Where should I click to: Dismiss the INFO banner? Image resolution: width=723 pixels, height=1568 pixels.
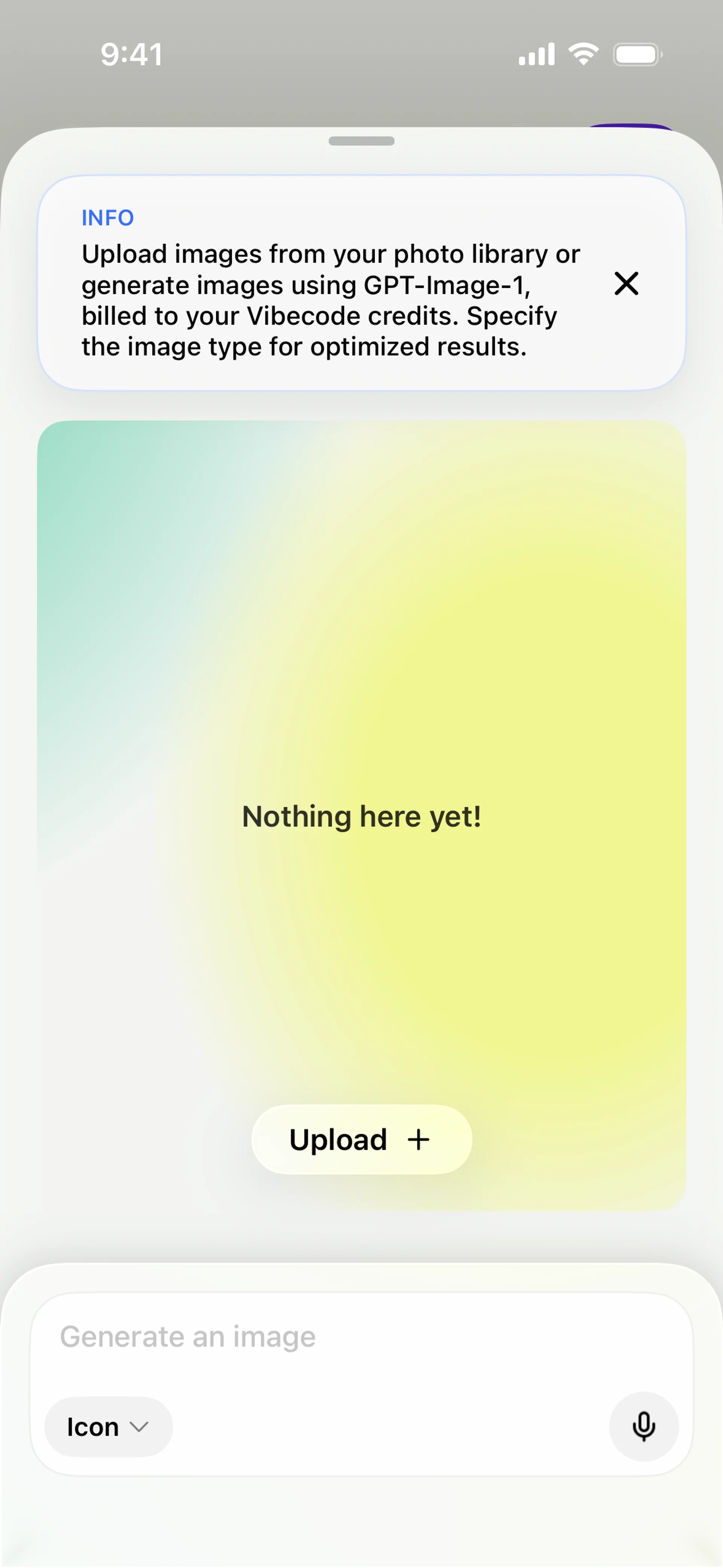626,284
